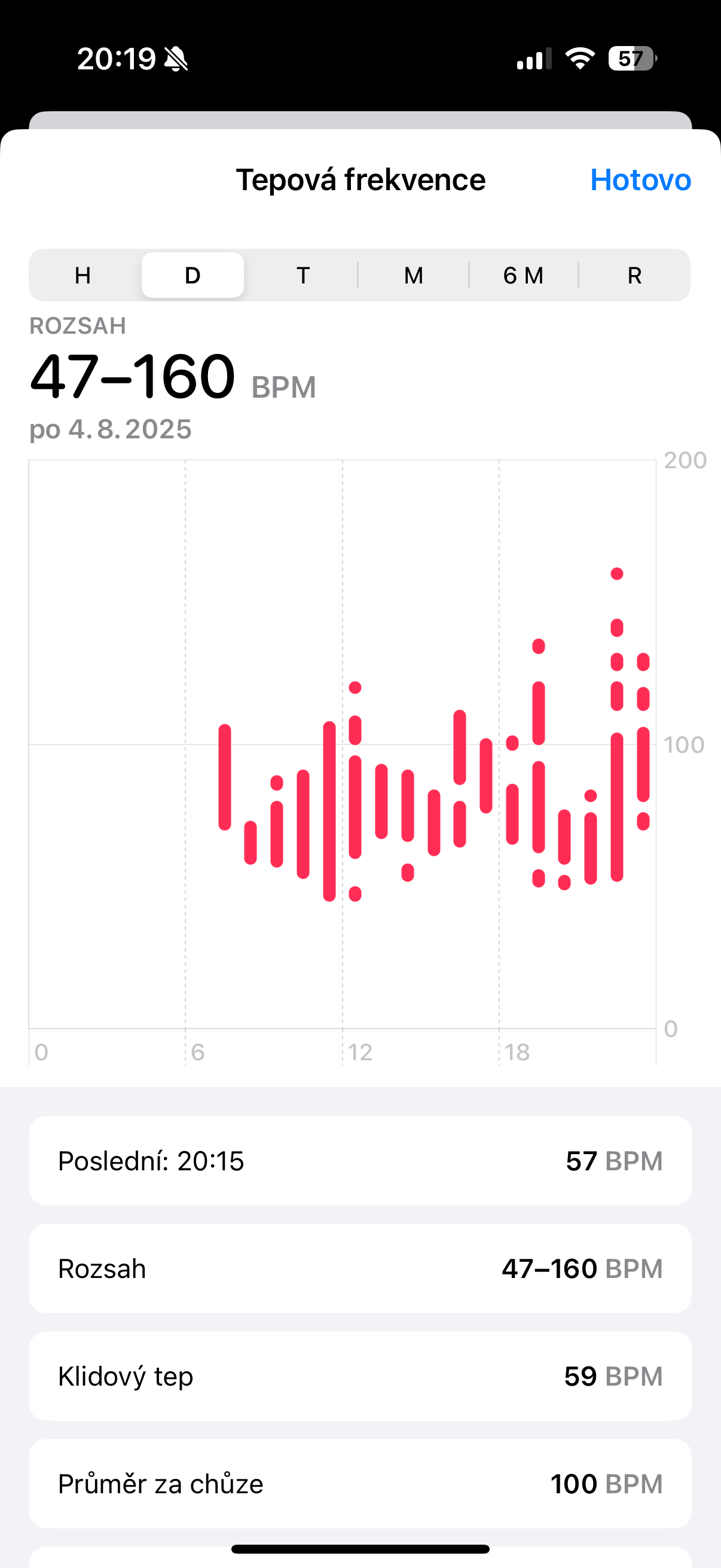Image resolution: width=721 pixels, height=1568 pixels.
Task: Switch to the H hourly view
Action: [x=83, y=276]
